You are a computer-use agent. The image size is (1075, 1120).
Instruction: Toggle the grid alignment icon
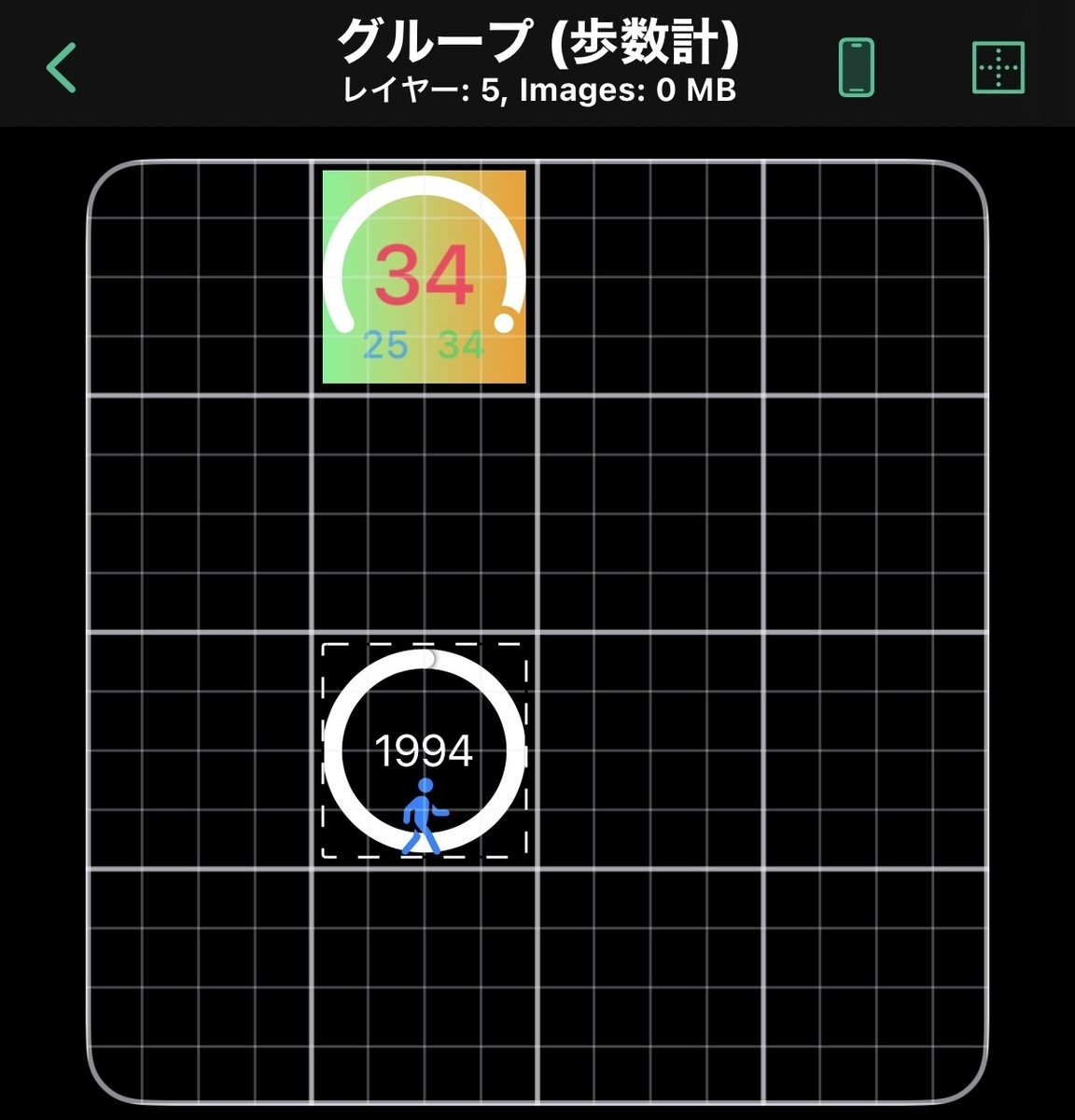click(998, 67)
